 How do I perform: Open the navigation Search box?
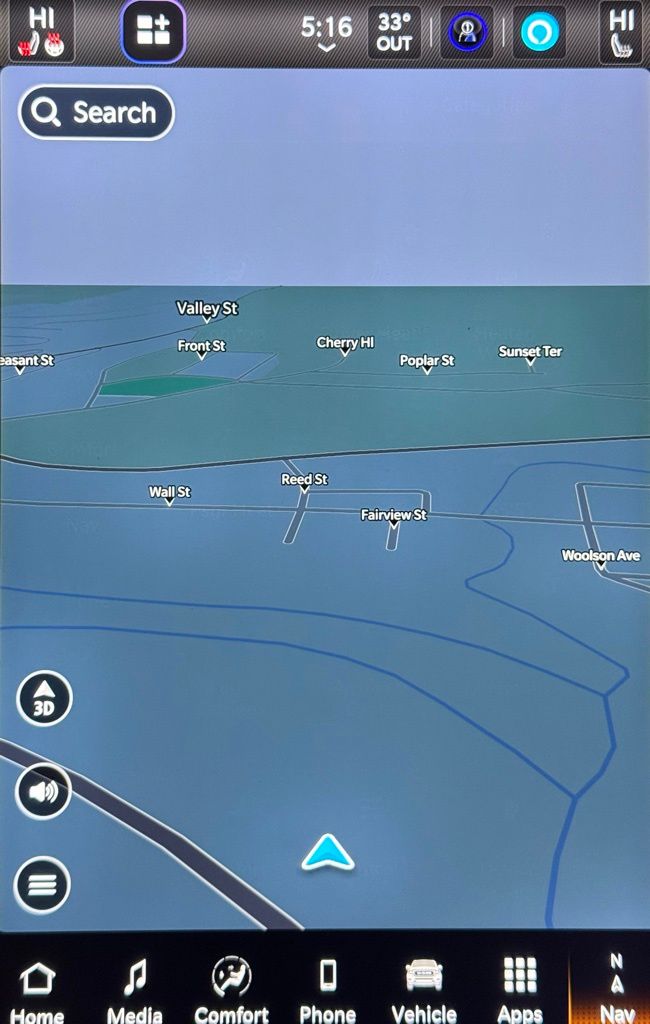coord(96,113)
